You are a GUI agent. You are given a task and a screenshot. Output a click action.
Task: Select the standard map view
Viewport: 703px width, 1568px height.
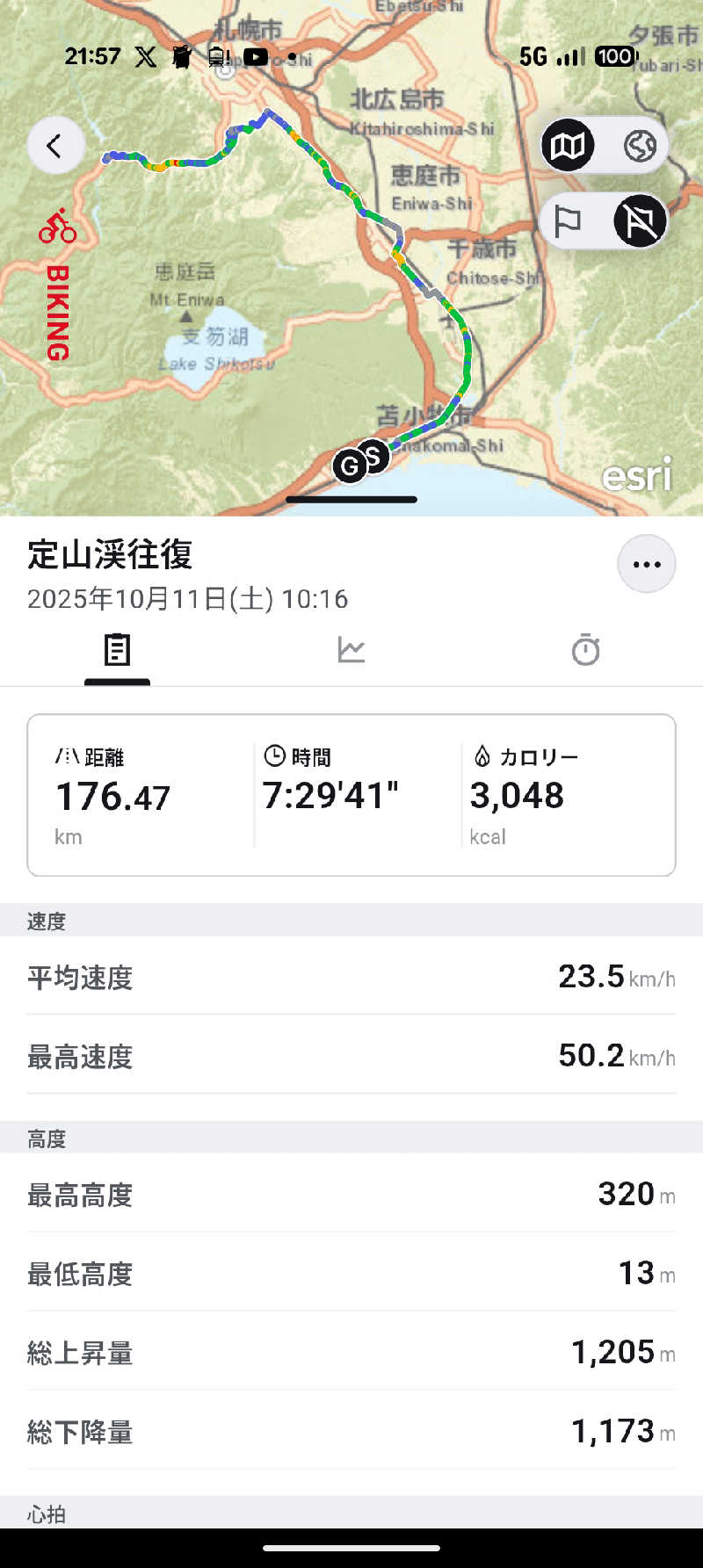tap(568, 146)
